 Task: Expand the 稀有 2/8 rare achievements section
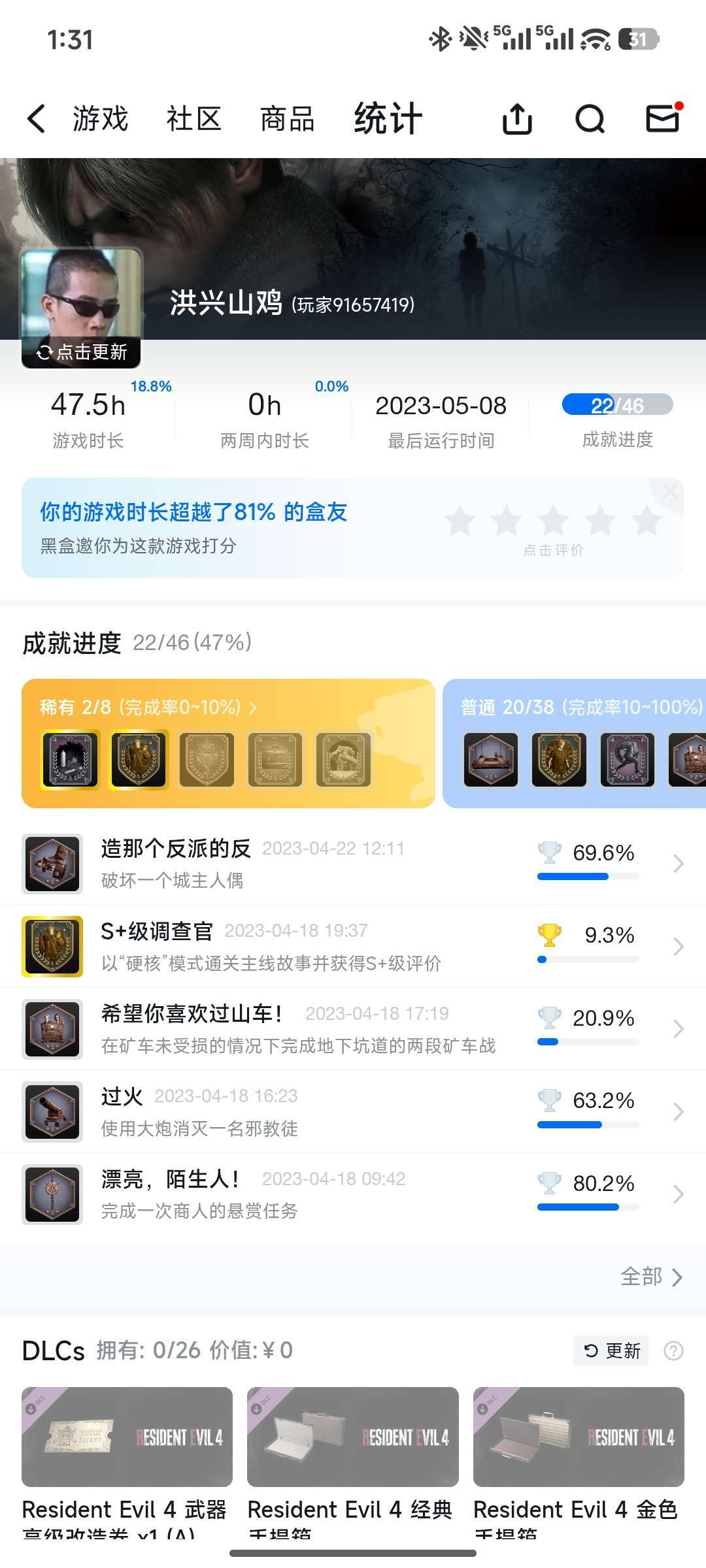click(148, 708)
